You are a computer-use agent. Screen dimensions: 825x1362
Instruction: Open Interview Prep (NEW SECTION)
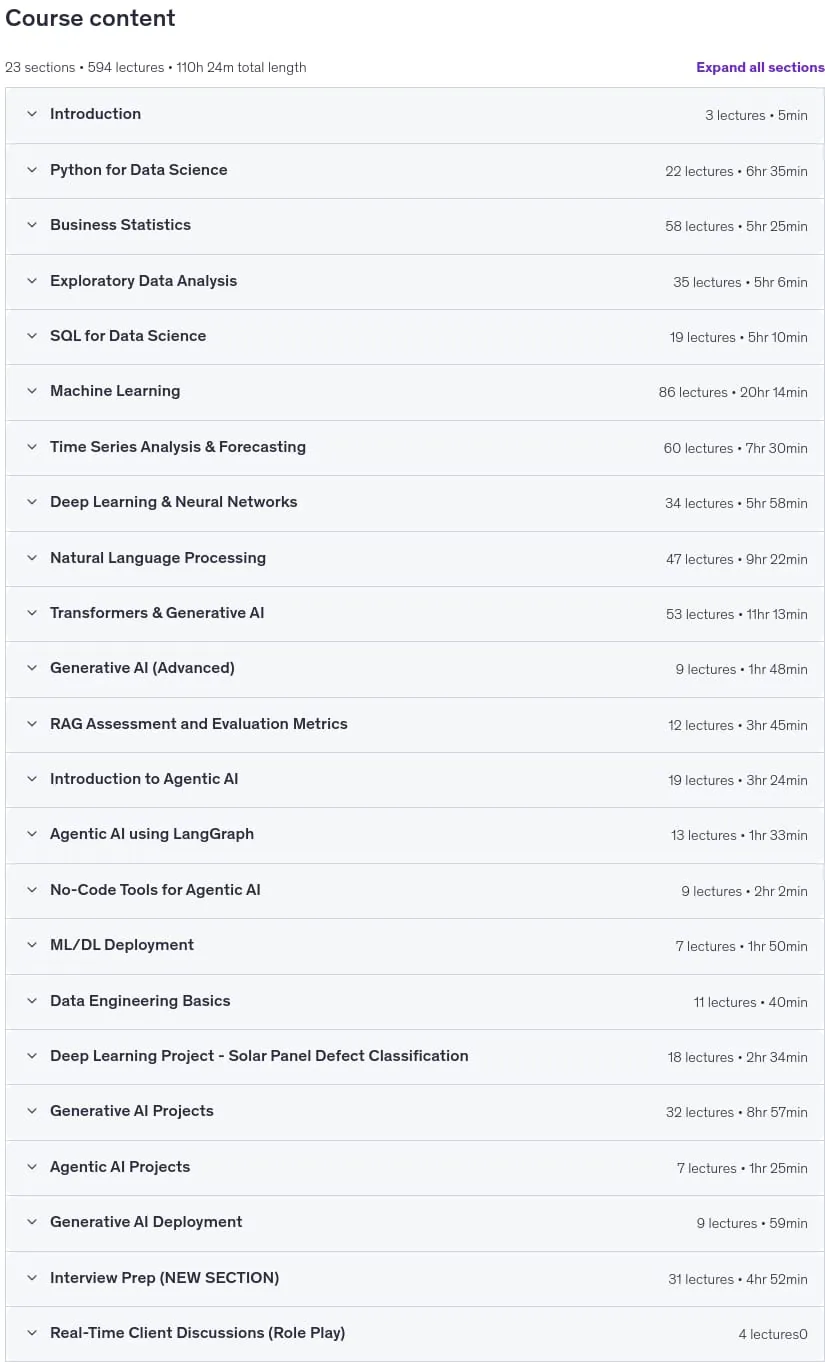[x=415, y=1279]
